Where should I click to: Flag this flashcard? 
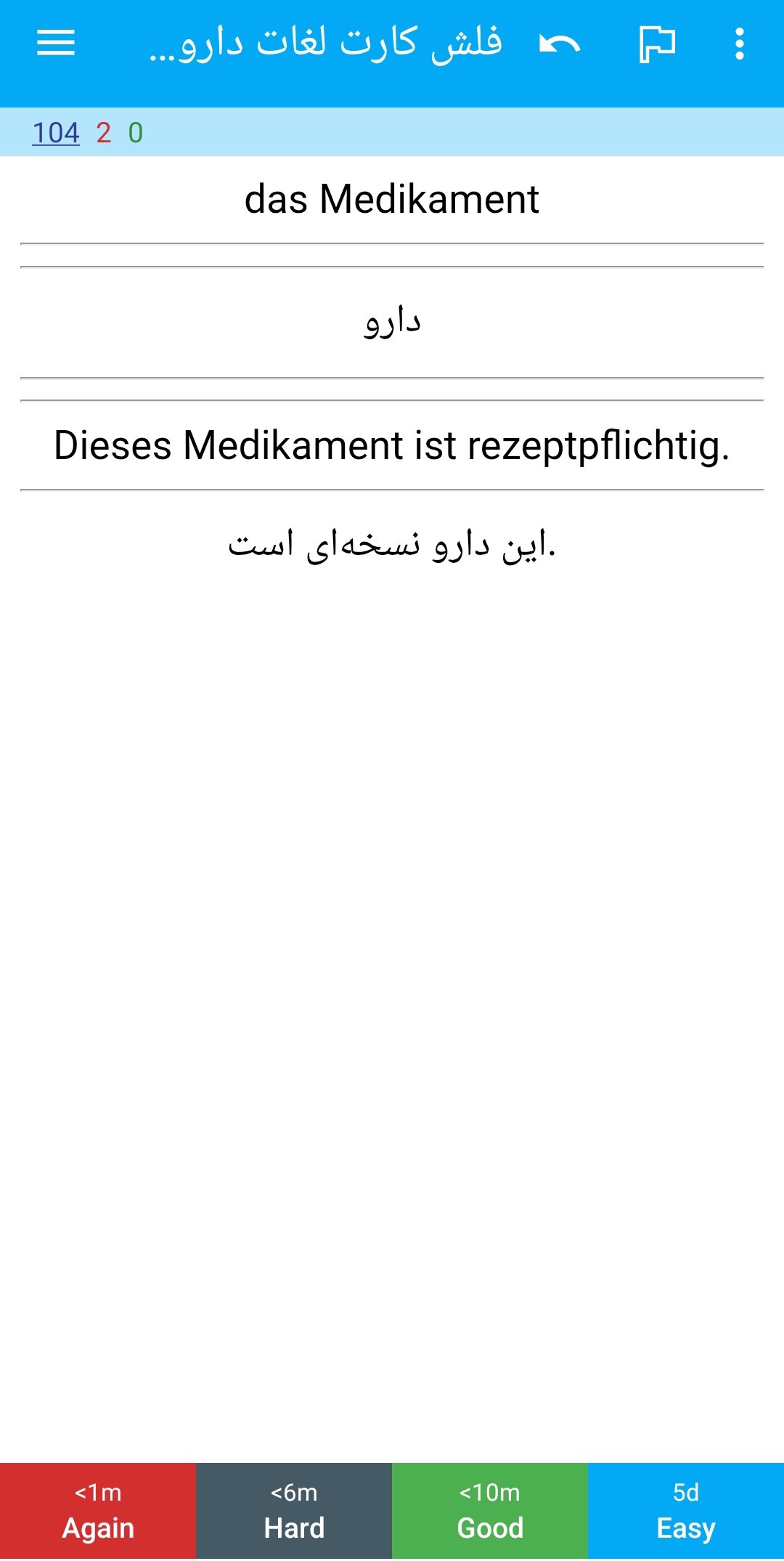[657, 45]
